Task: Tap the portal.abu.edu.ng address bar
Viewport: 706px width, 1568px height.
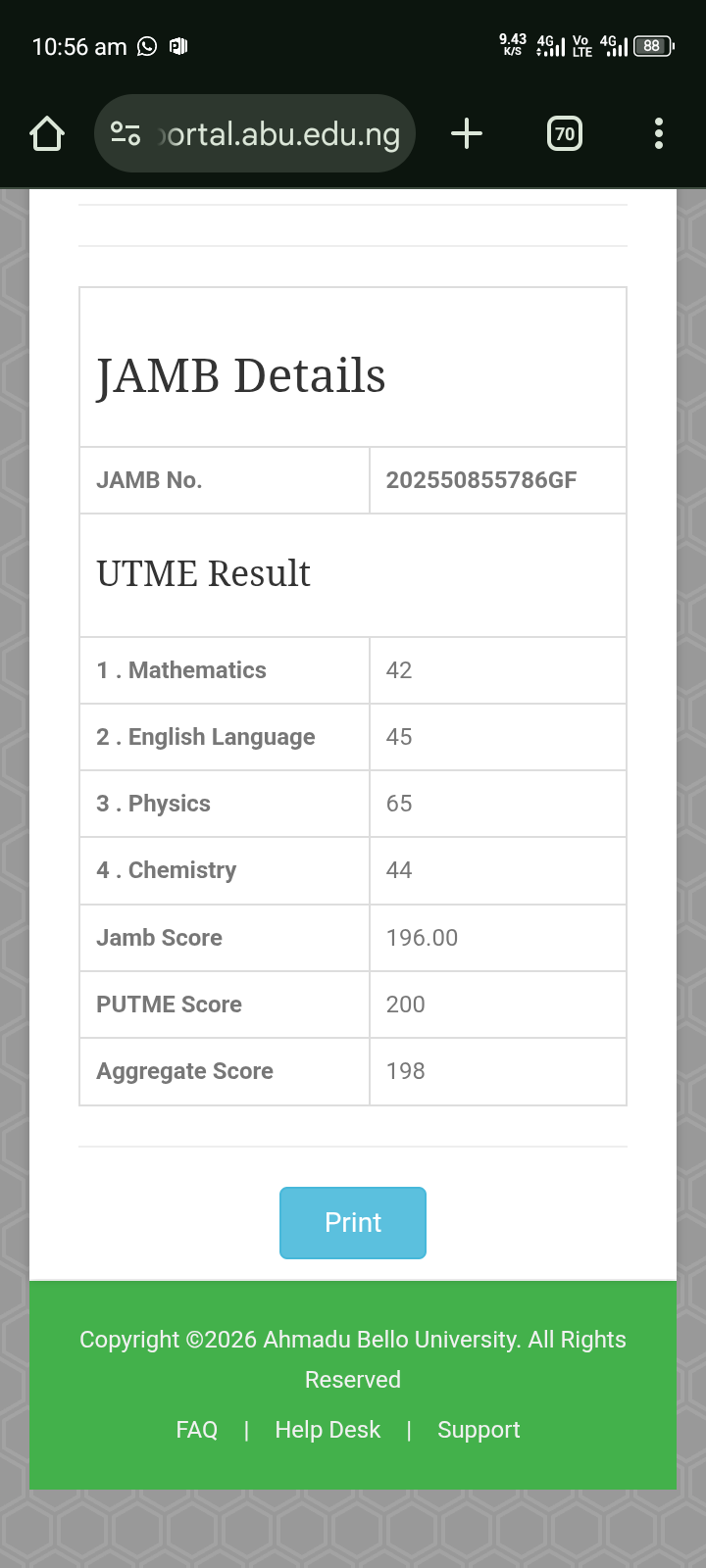Action: pos(279,133)
